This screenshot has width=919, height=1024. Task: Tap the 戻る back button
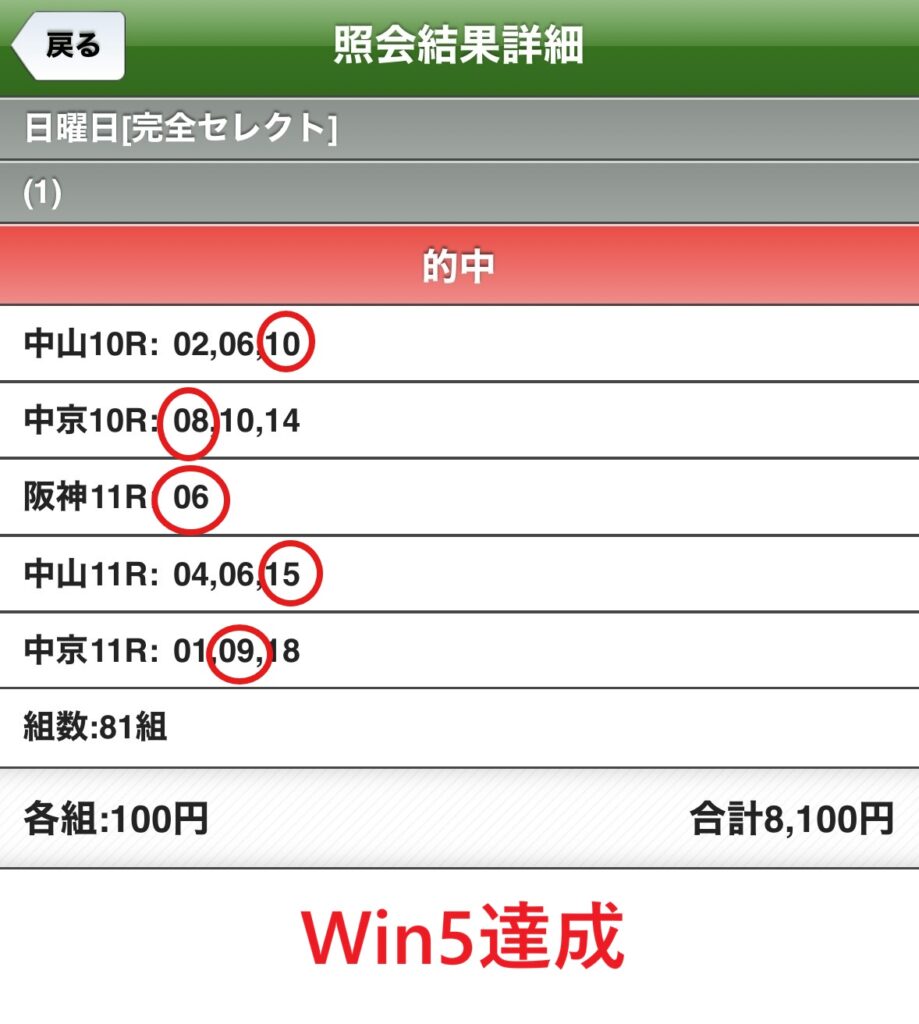70,46
